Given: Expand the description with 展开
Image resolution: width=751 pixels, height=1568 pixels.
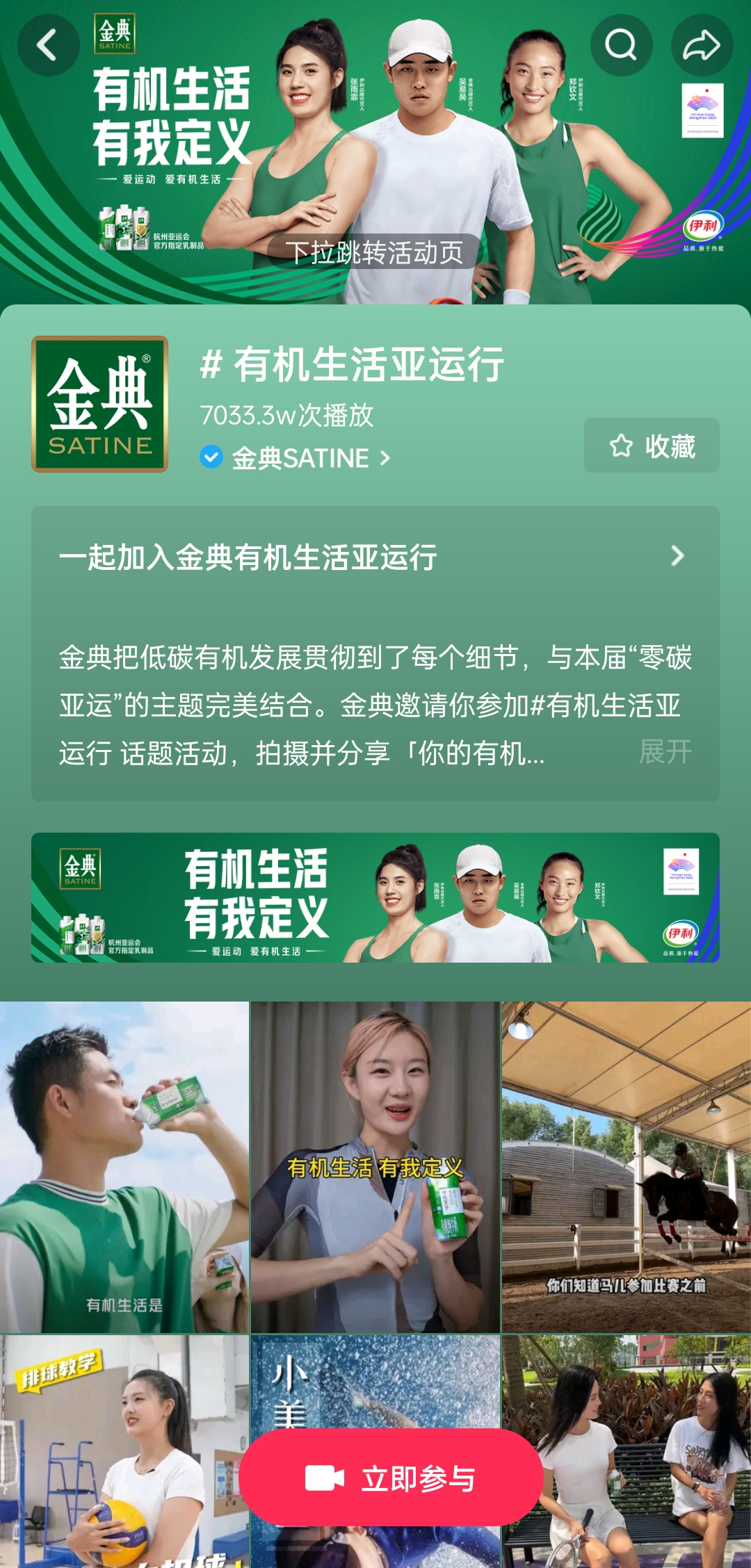Looking at the screenshot, I should tap(665, 752).
